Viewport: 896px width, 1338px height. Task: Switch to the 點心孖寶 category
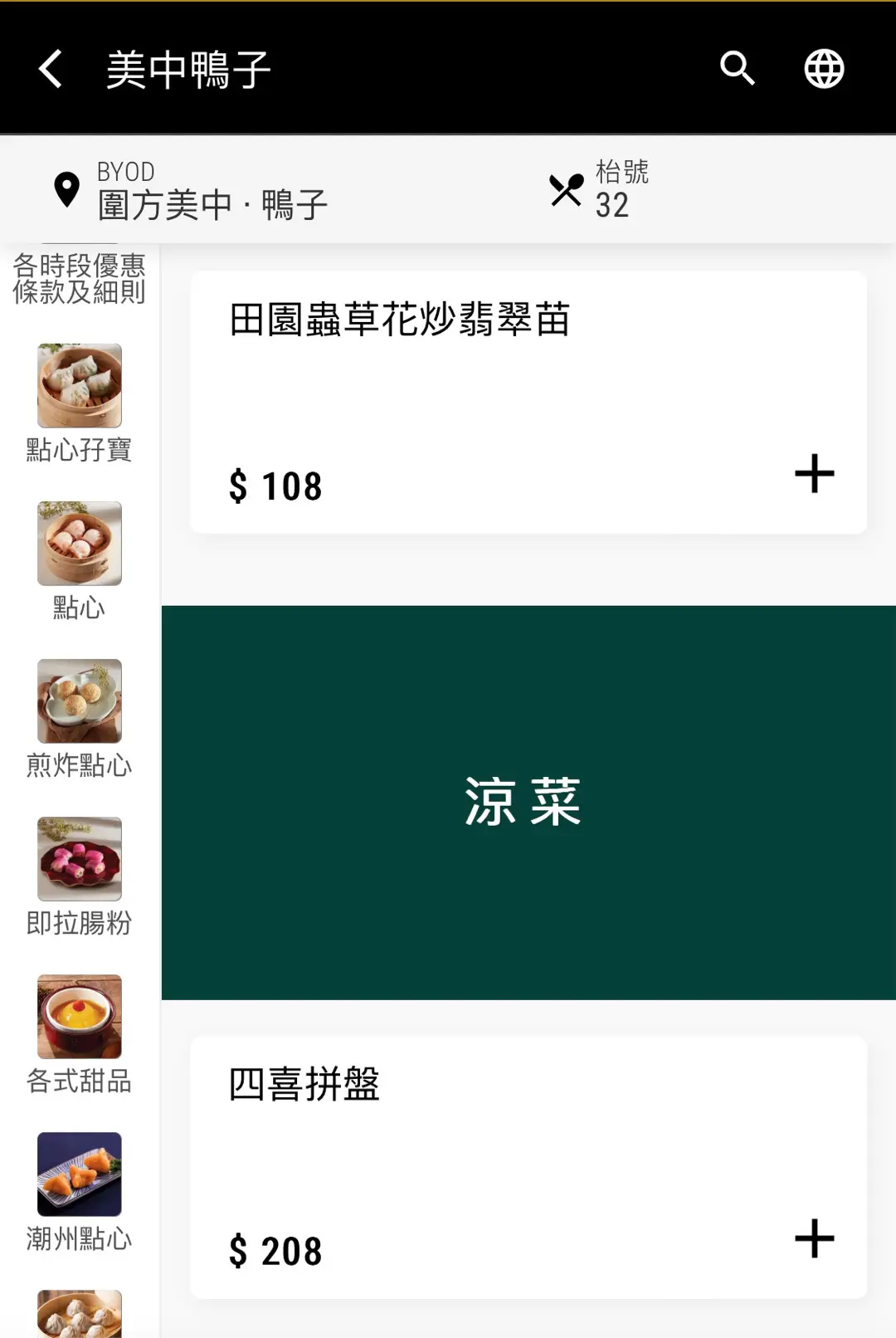pos(79,403)
